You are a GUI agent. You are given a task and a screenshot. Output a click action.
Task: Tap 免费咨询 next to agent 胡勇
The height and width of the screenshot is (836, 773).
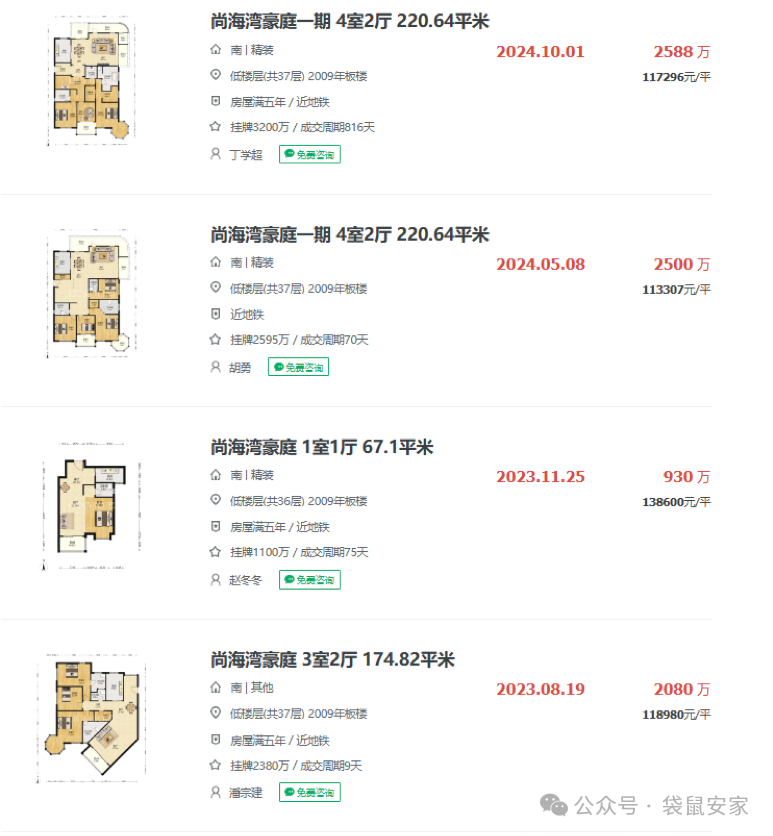point(298,367)
